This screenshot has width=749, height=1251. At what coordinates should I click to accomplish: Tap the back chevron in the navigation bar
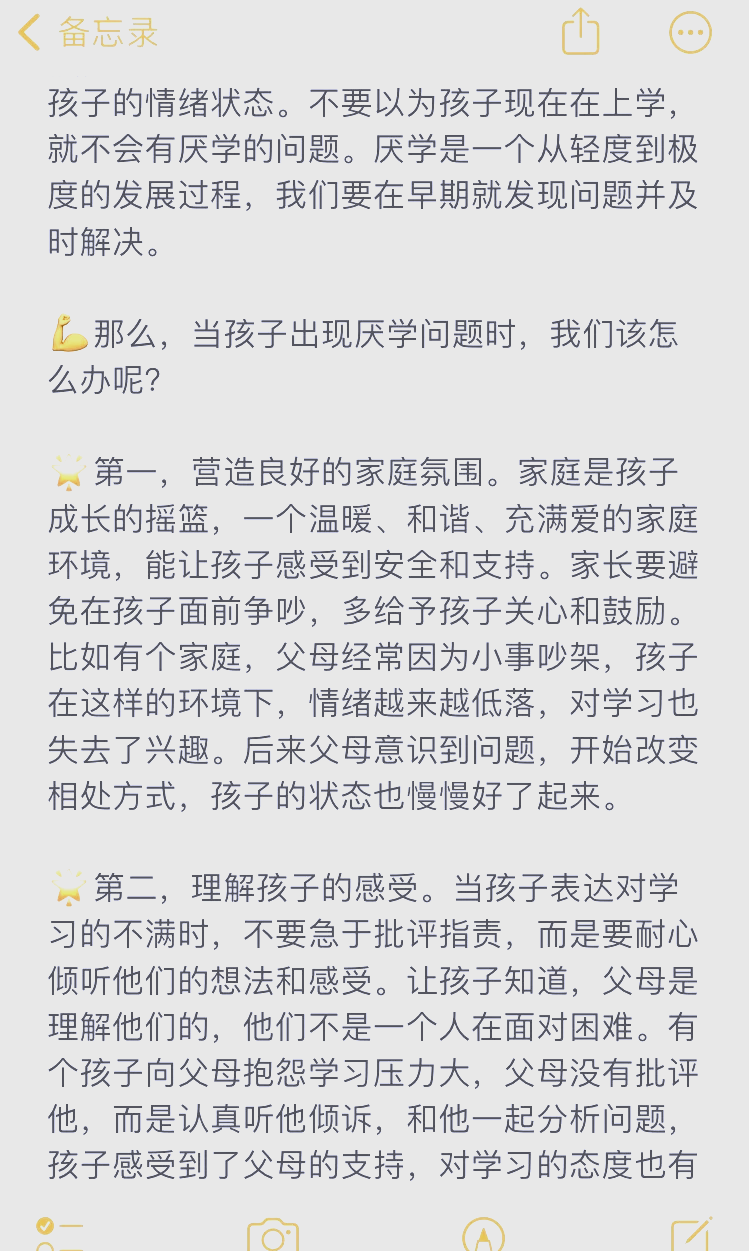pyautogui.click(x=27, y=33)
